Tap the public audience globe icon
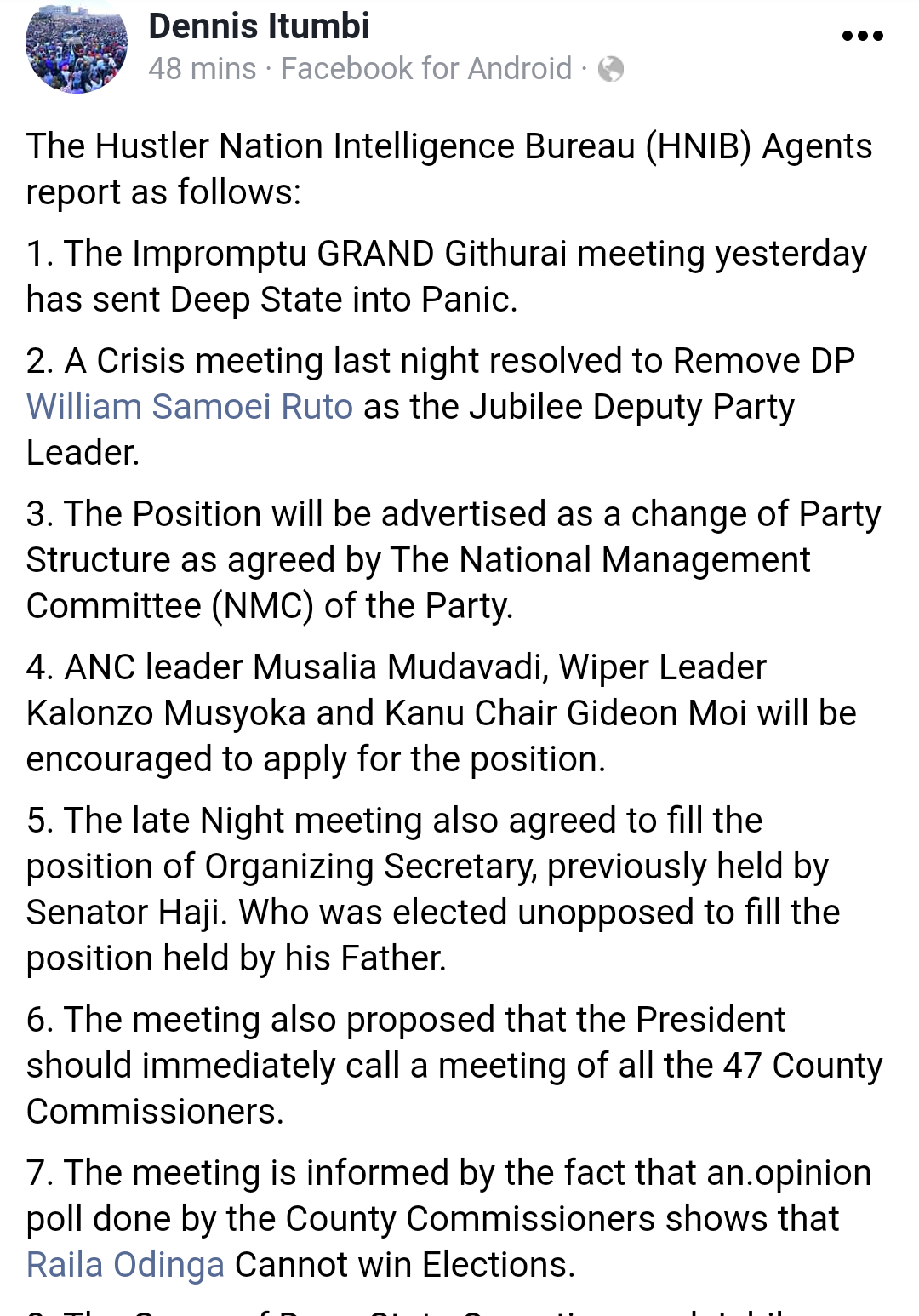This screenshot has height=1316, width=919. (611, 69)
